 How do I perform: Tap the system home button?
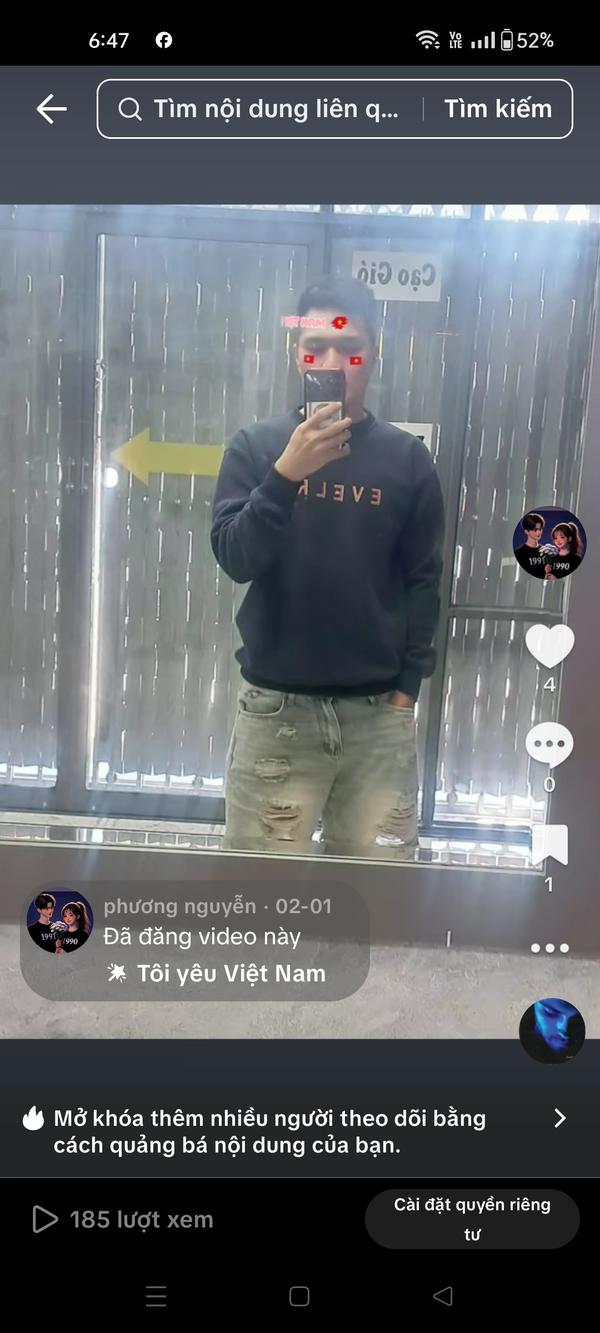point(299,1296)
